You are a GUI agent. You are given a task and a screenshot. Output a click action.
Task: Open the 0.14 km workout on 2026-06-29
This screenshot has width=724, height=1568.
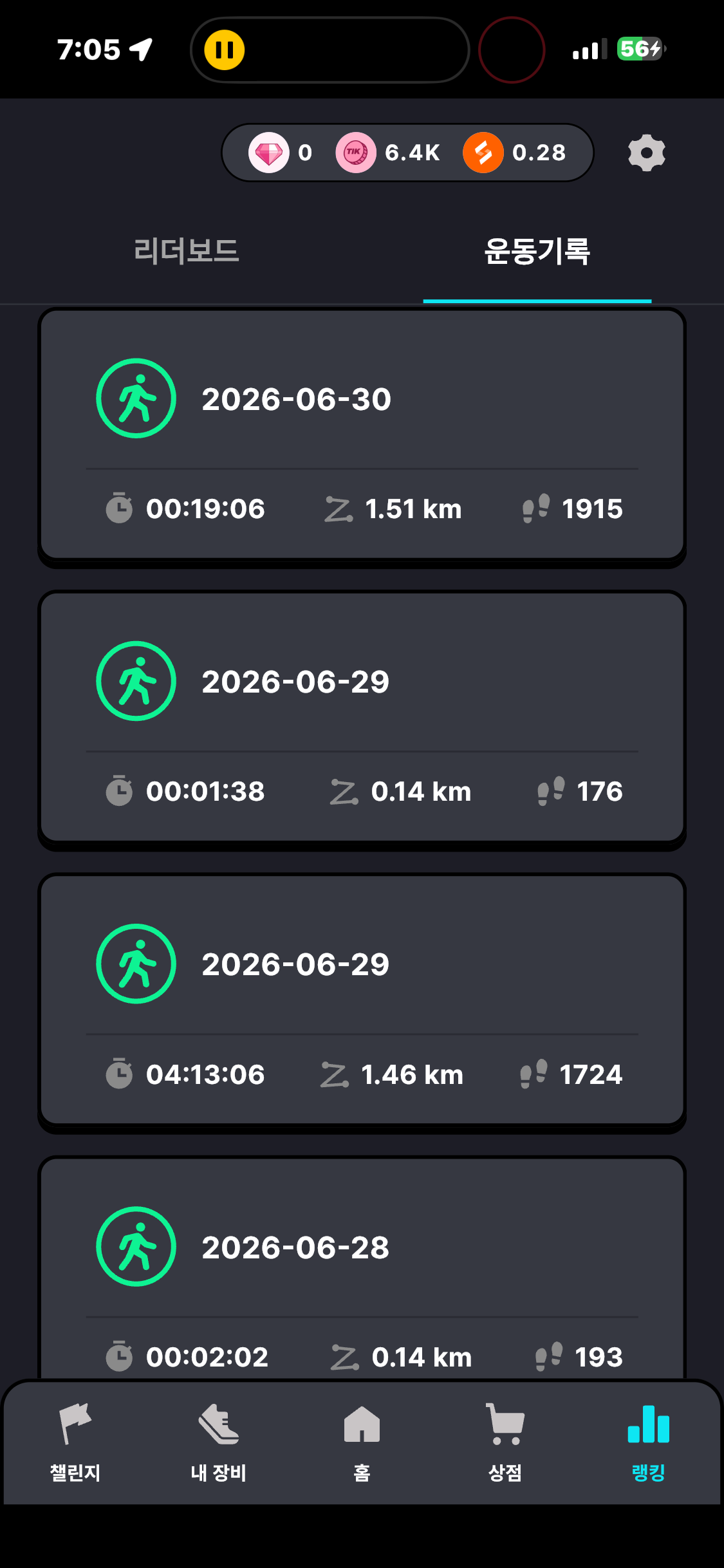pyautogui.click(x=362, y=717)
